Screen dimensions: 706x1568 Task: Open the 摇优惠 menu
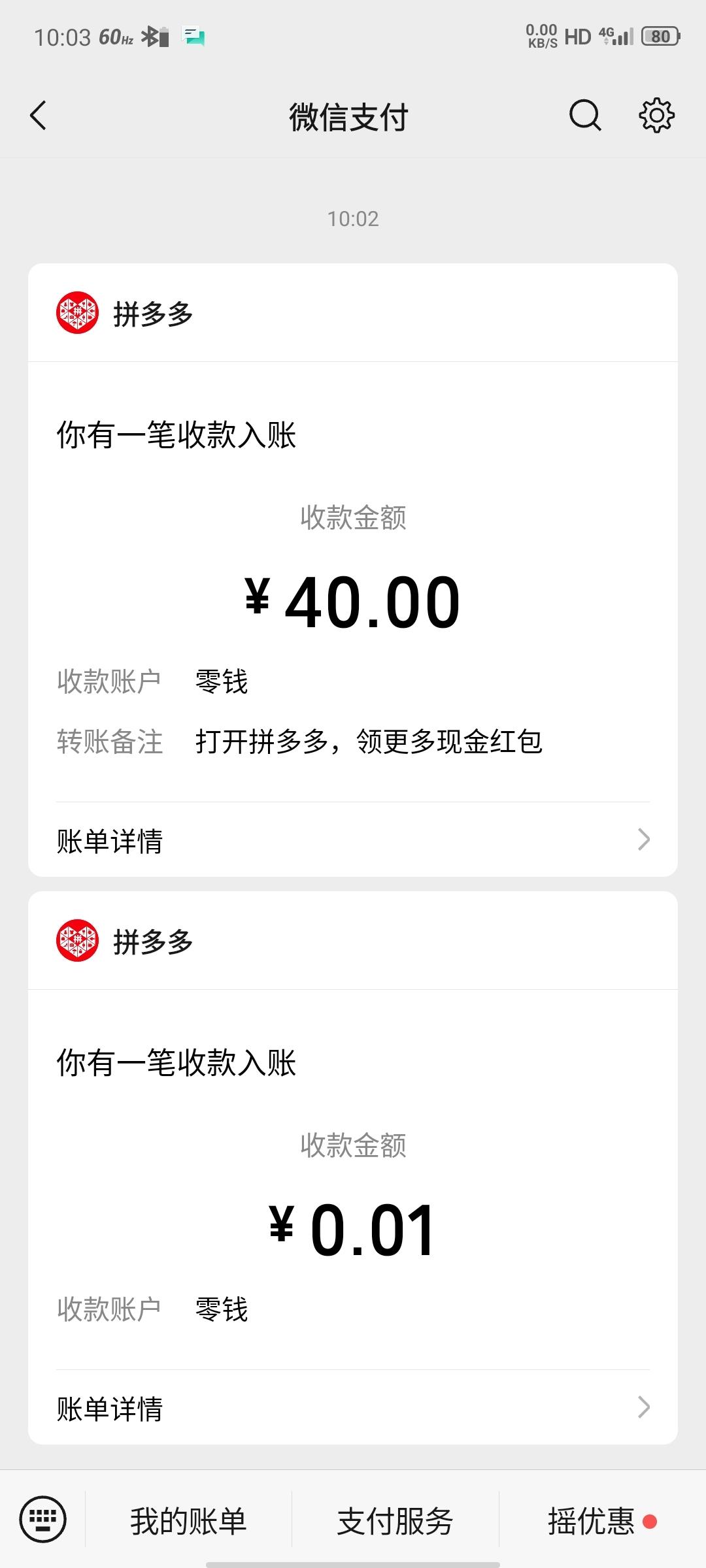(x=591, y=1521)
